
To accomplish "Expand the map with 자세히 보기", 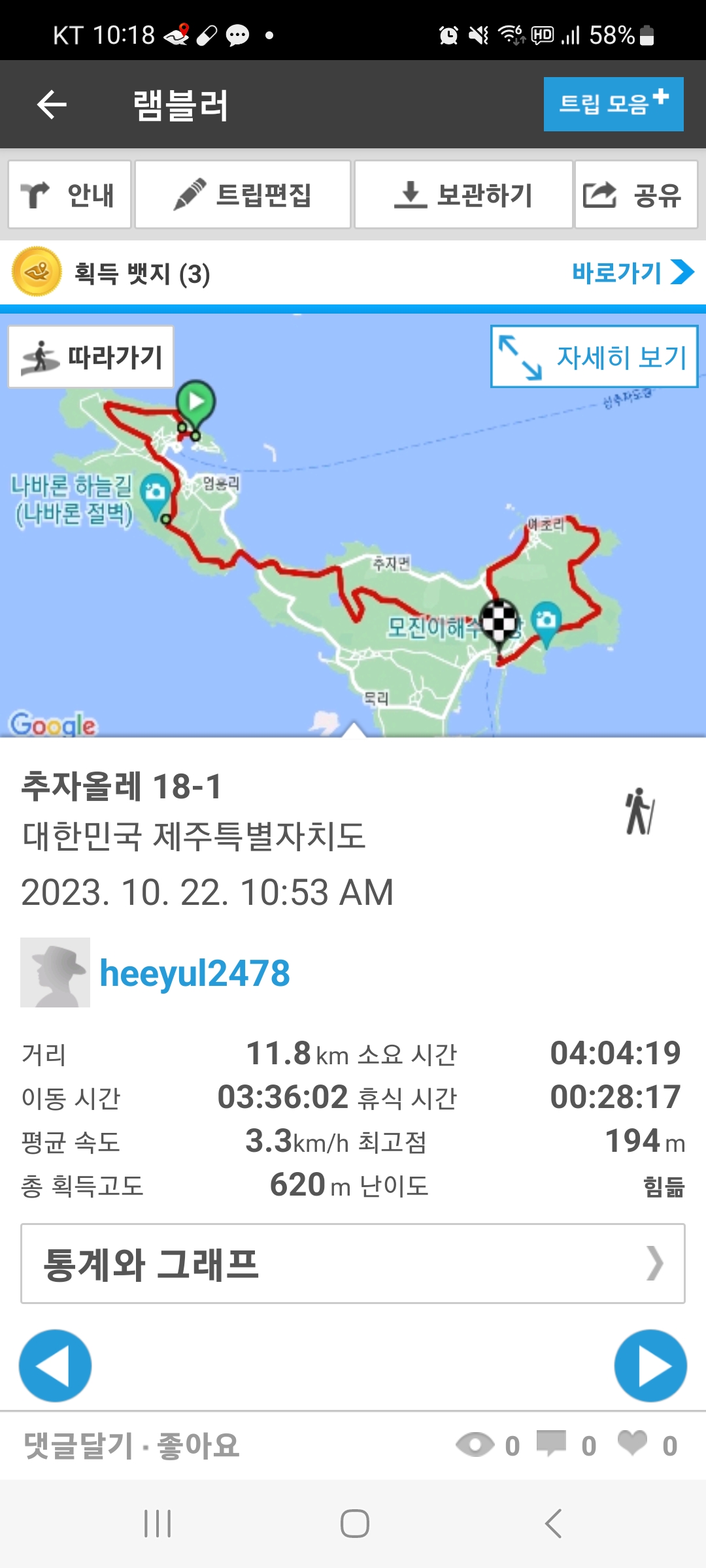I will coord(594,357).
